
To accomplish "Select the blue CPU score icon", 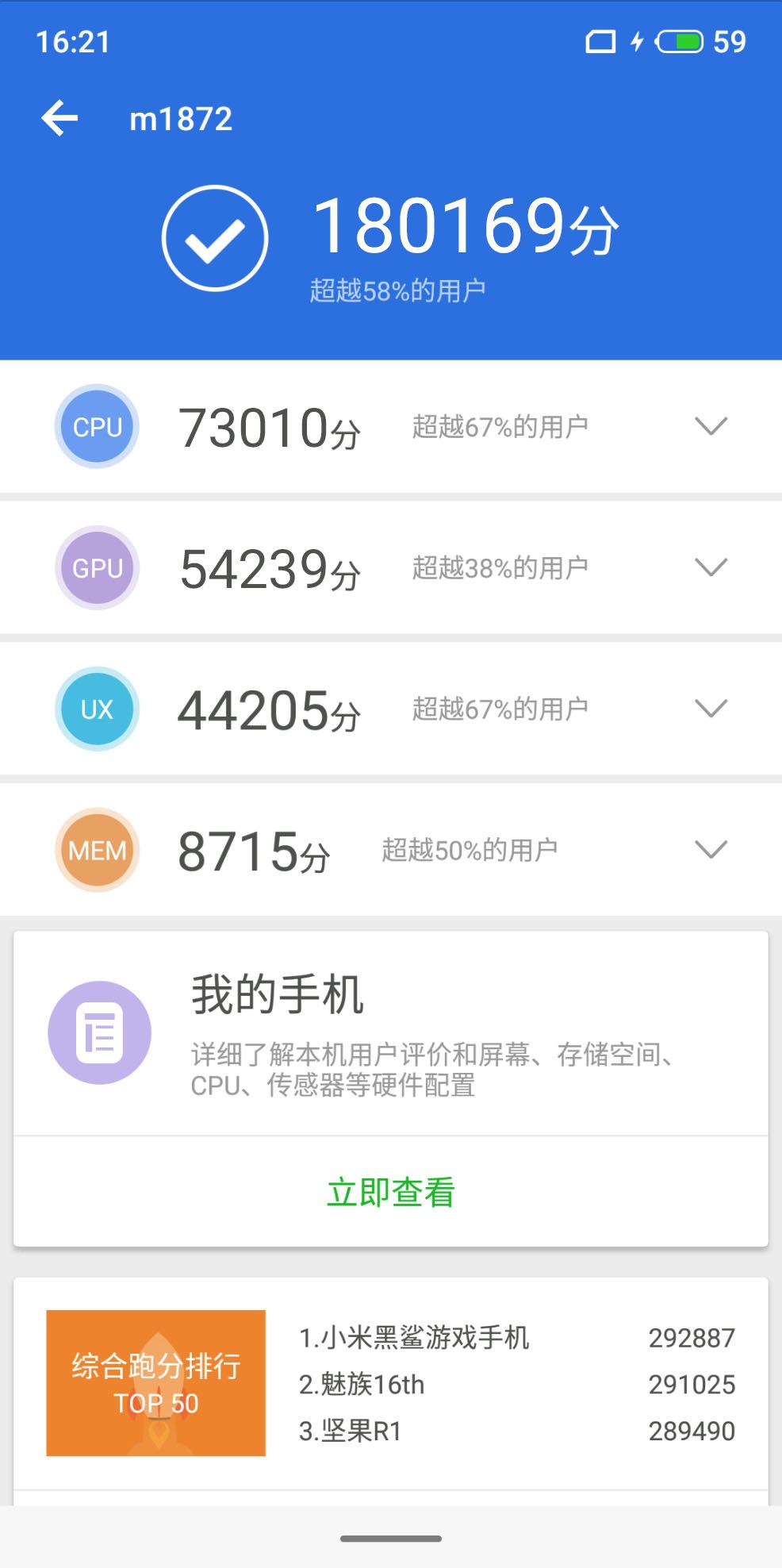I will [96, 426].
